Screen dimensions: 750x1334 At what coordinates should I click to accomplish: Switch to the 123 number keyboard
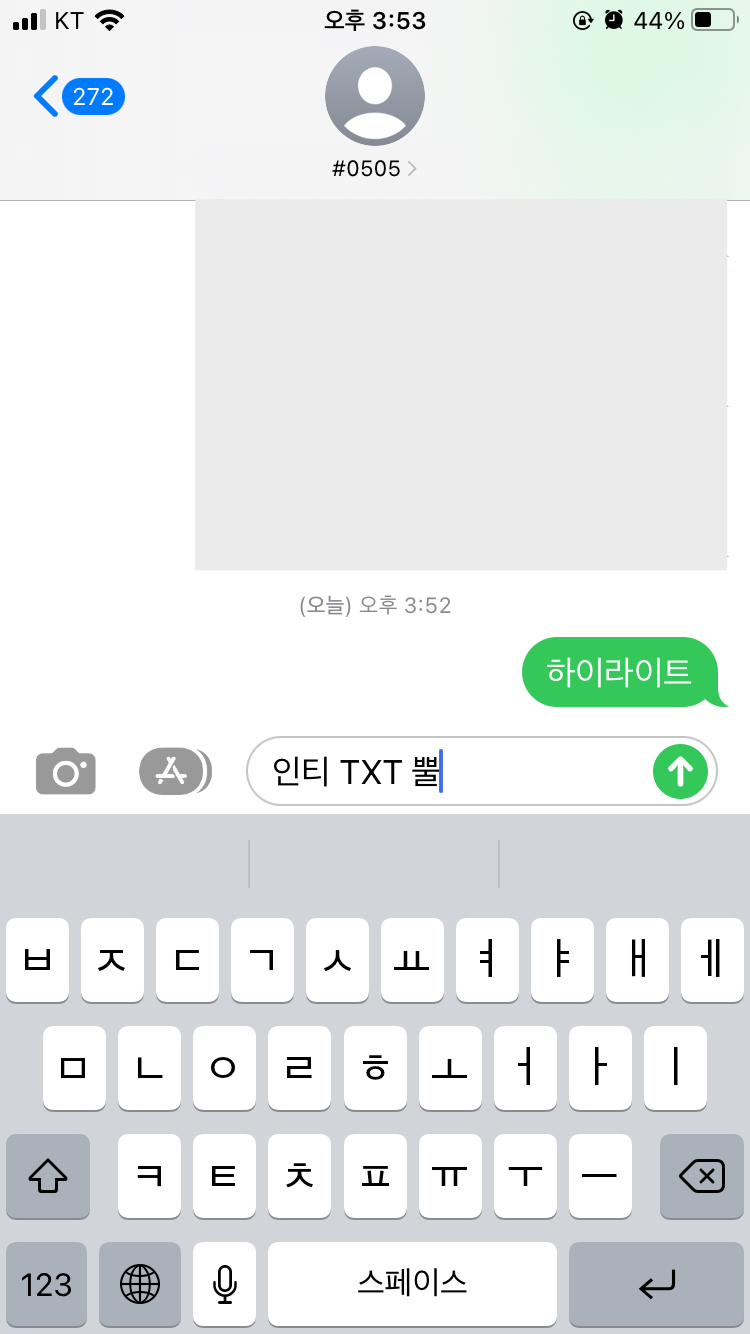coord(46,1285)
